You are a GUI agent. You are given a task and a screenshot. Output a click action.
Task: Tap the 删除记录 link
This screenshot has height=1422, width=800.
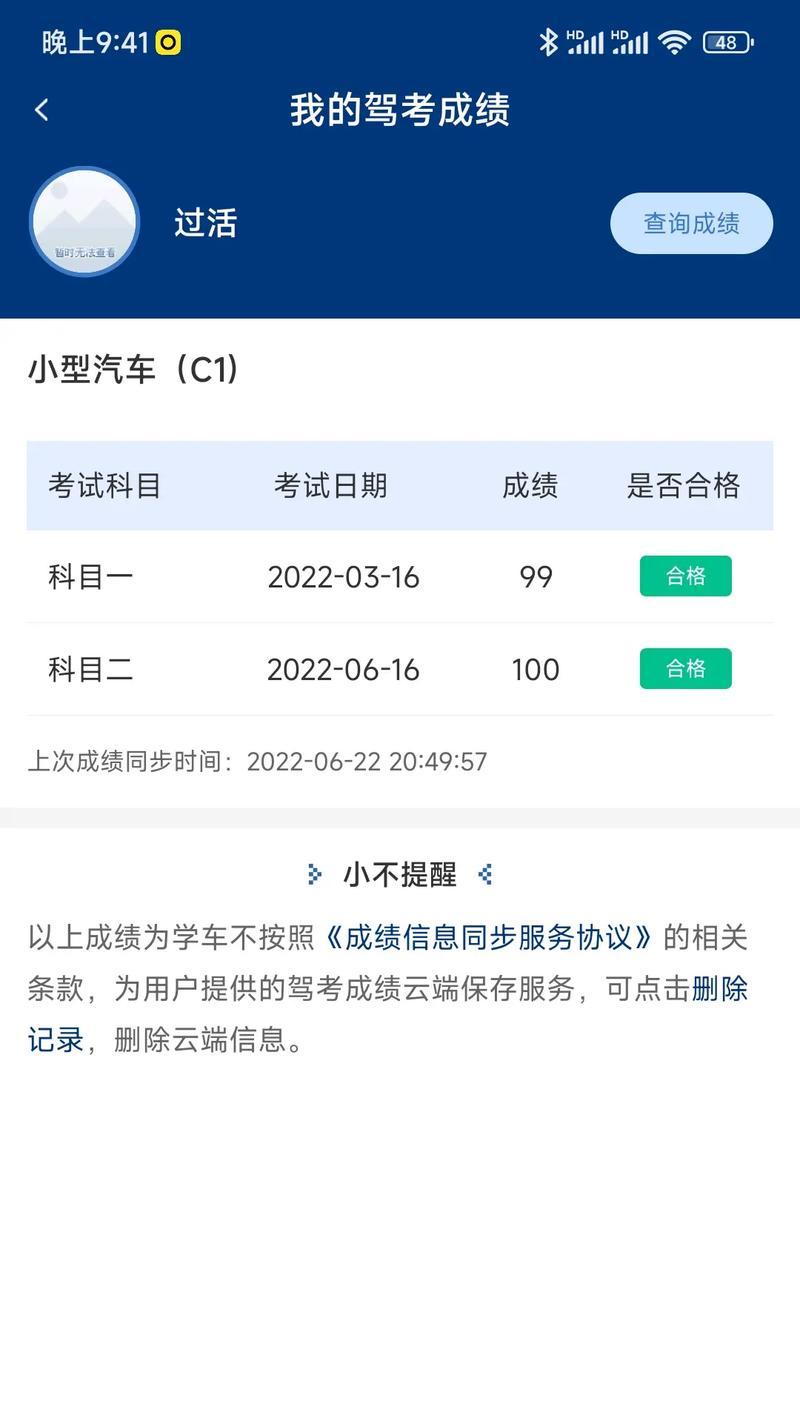tap(720, 989)
